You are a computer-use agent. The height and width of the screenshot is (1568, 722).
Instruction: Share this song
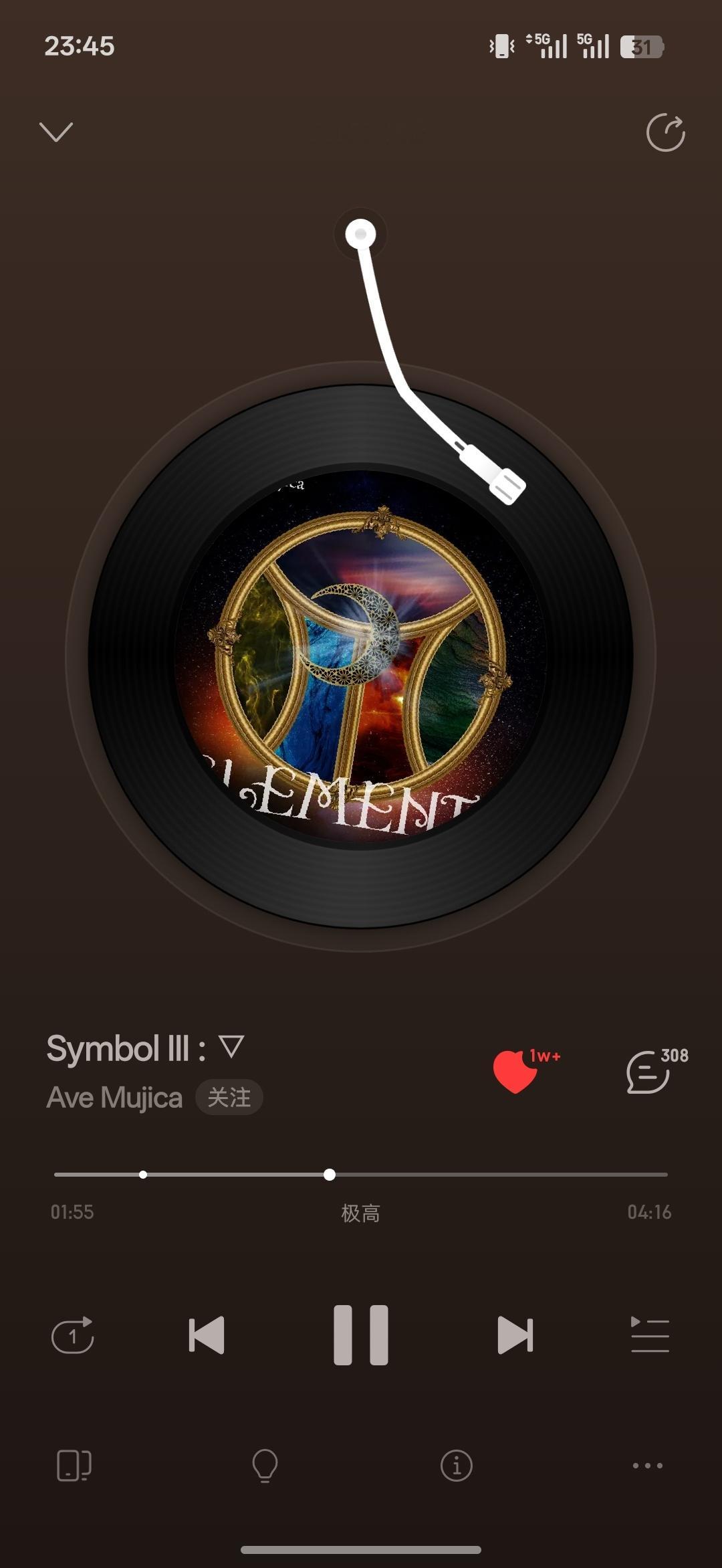pos(665,132)
